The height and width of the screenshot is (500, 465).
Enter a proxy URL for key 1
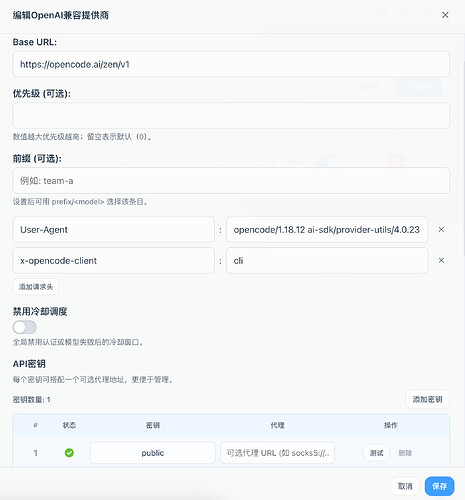point(277,453)
